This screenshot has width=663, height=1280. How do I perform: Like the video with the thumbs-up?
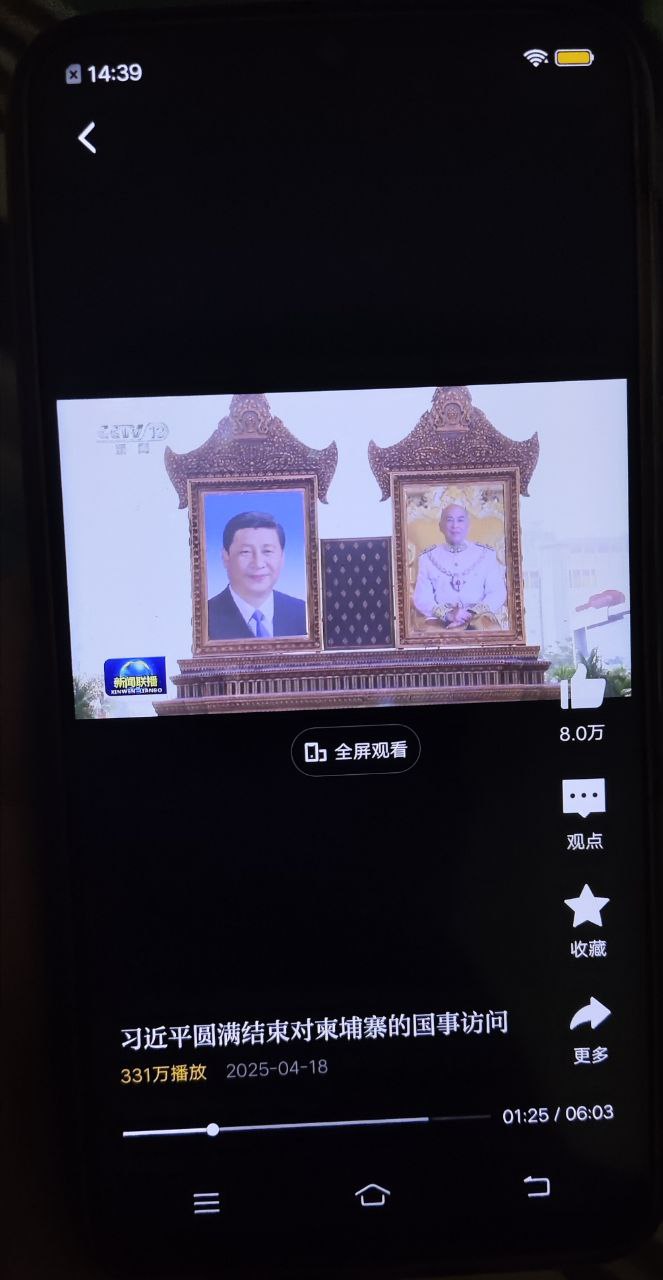tap(581, 688)
